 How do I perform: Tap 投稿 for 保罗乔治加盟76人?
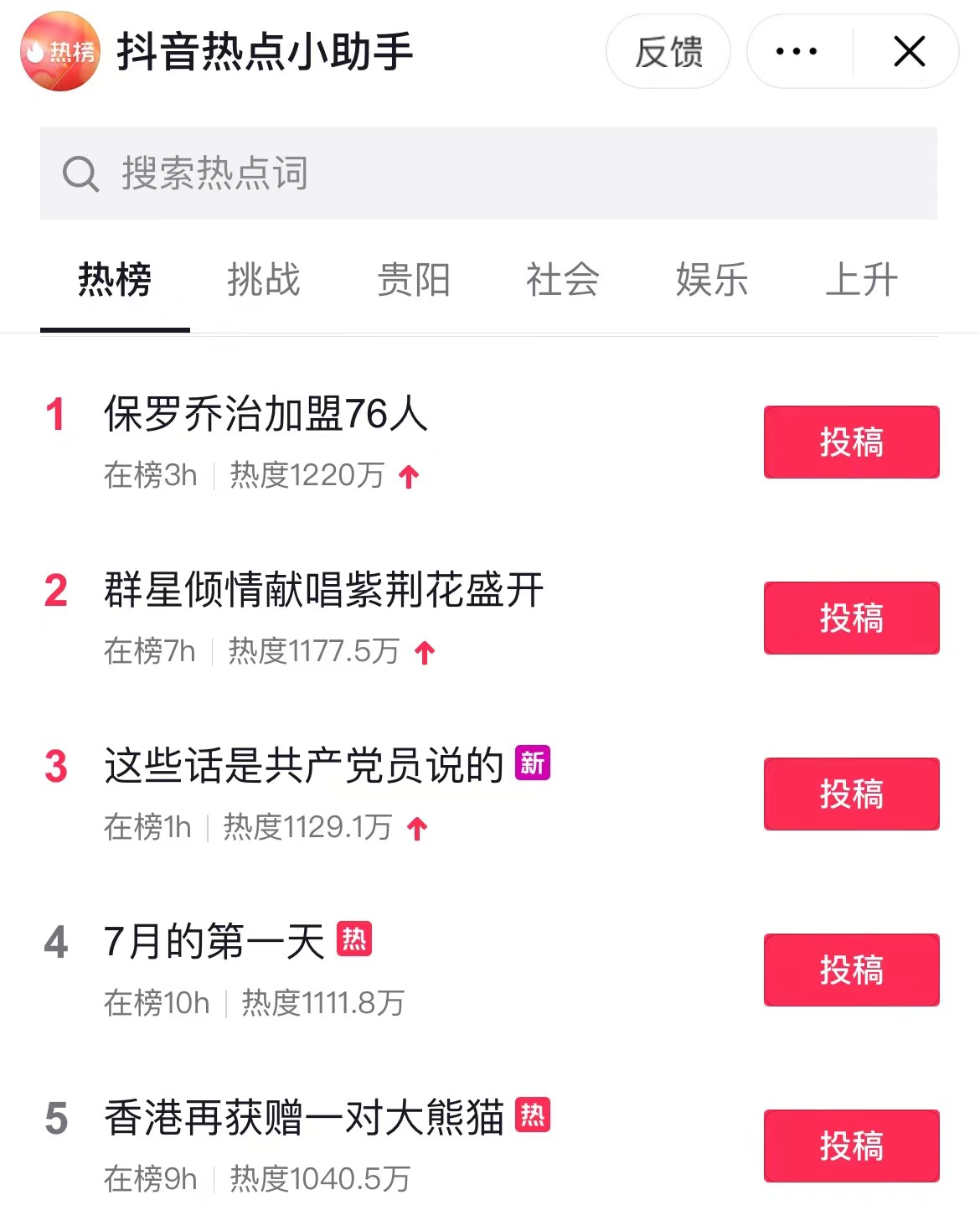click(x=852, y=442)
